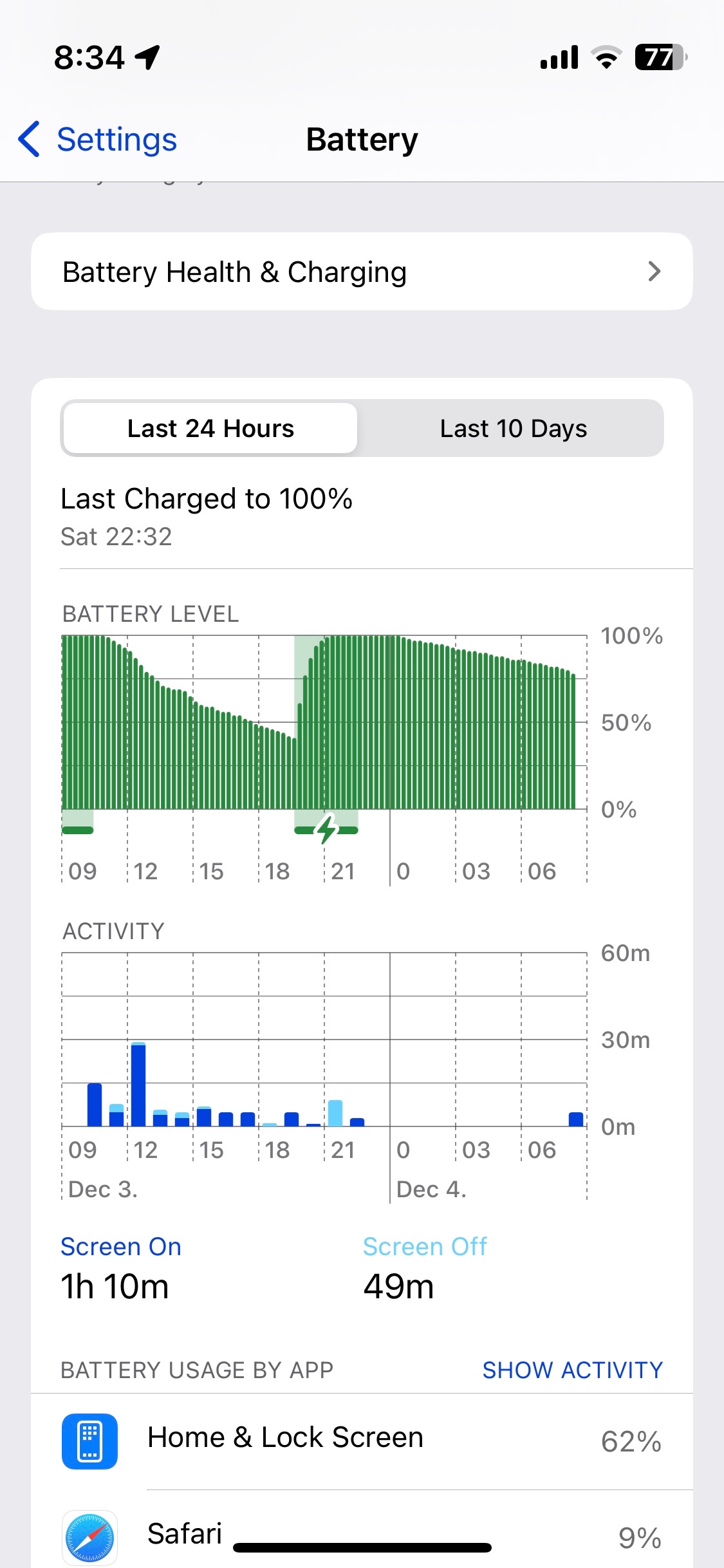Select the Last 24 Hours tab
Image resolution: width=724 pixels, height=1568 pixels.
coord(210,428)
